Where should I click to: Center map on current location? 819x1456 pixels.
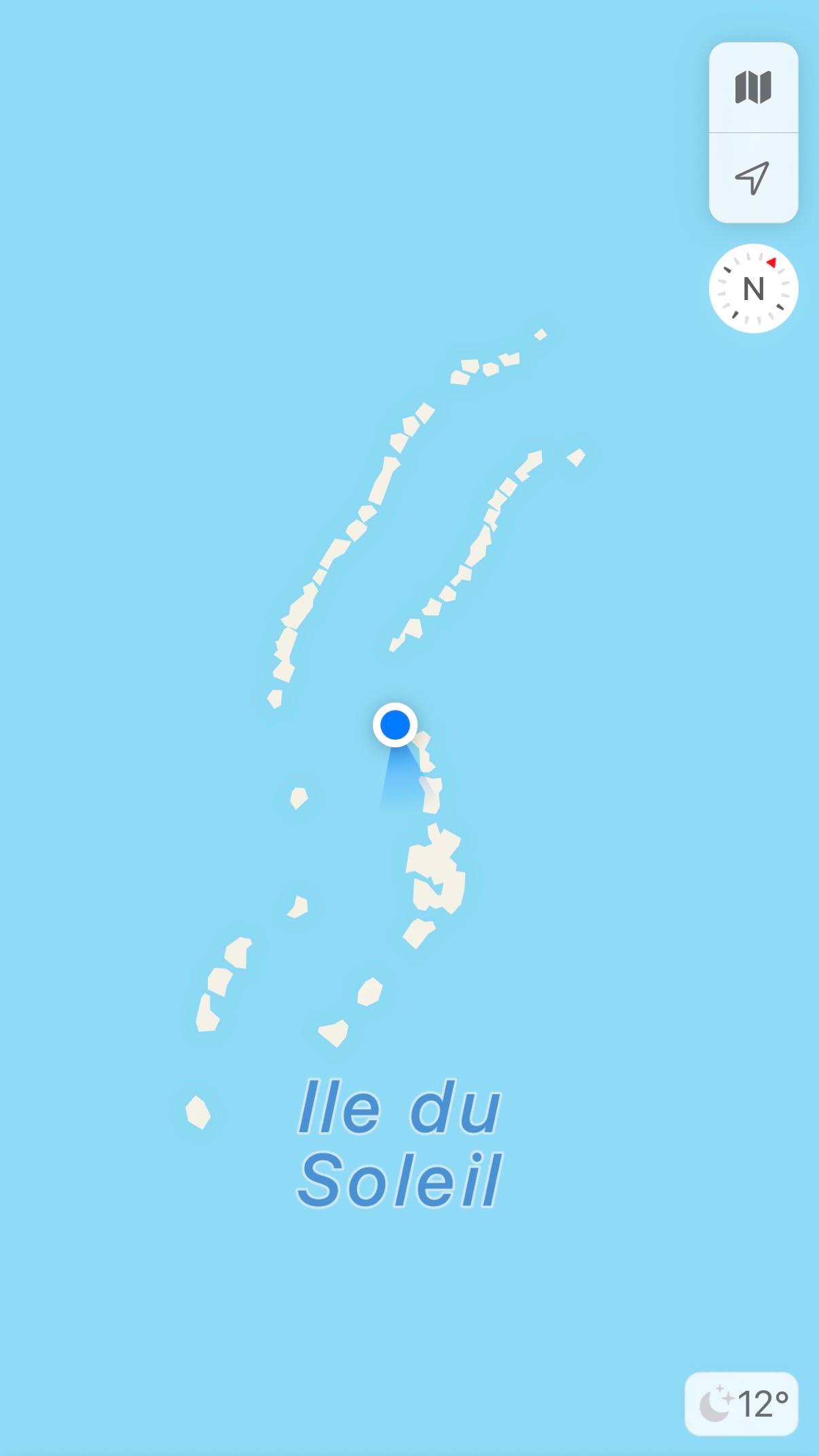[753, 178]
